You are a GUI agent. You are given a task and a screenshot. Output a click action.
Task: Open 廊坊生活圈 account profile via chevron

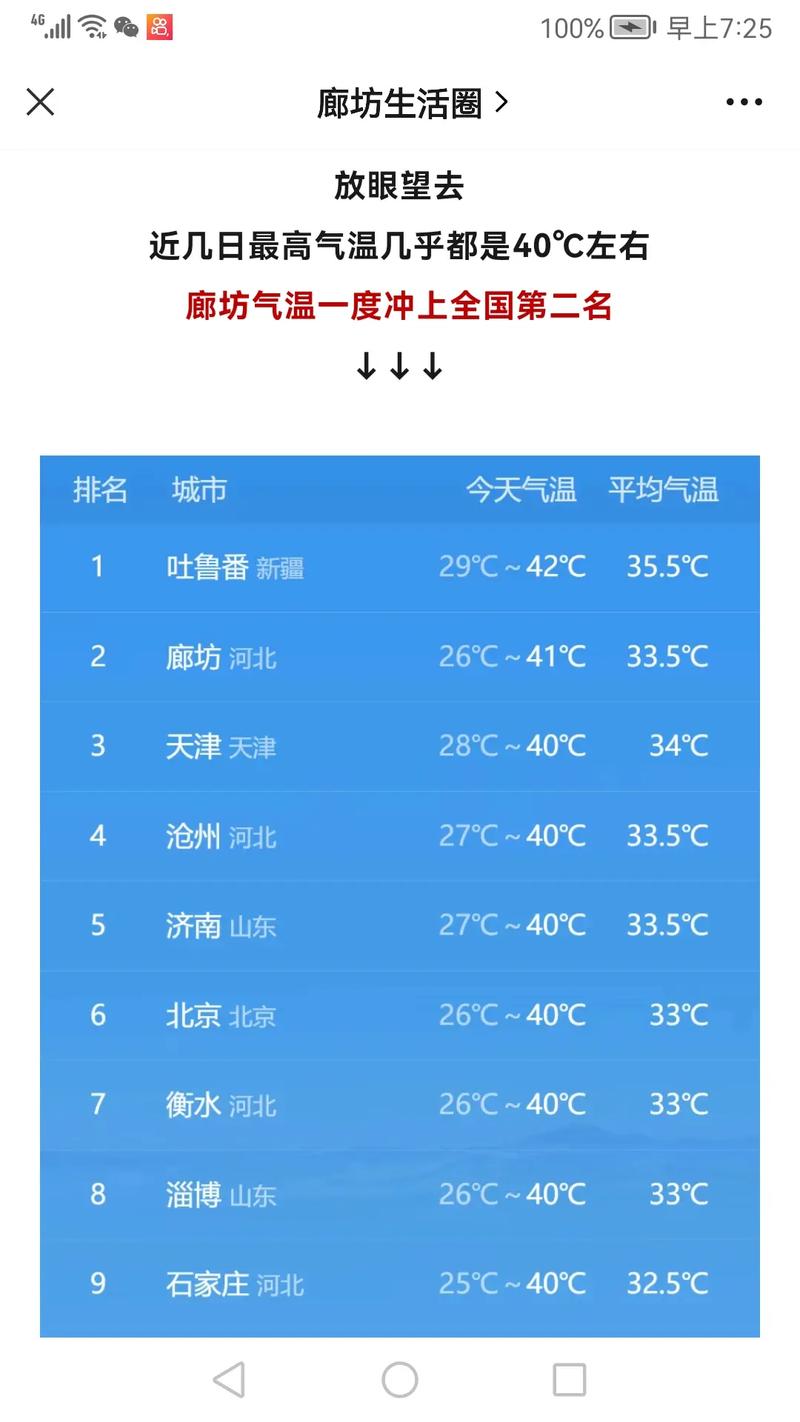[x=503, y=101]
